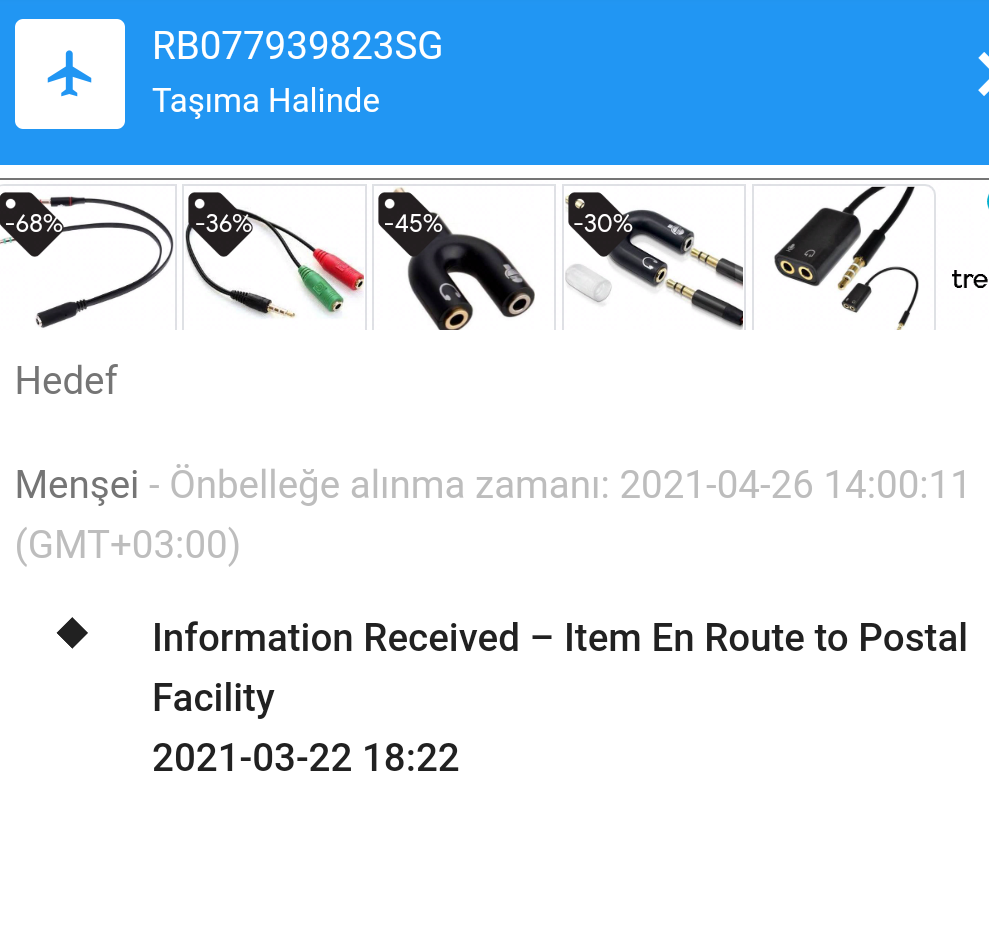Open the black splitter box product ad
This screenshot has height=937, width=989.
[x=844, y=258]
